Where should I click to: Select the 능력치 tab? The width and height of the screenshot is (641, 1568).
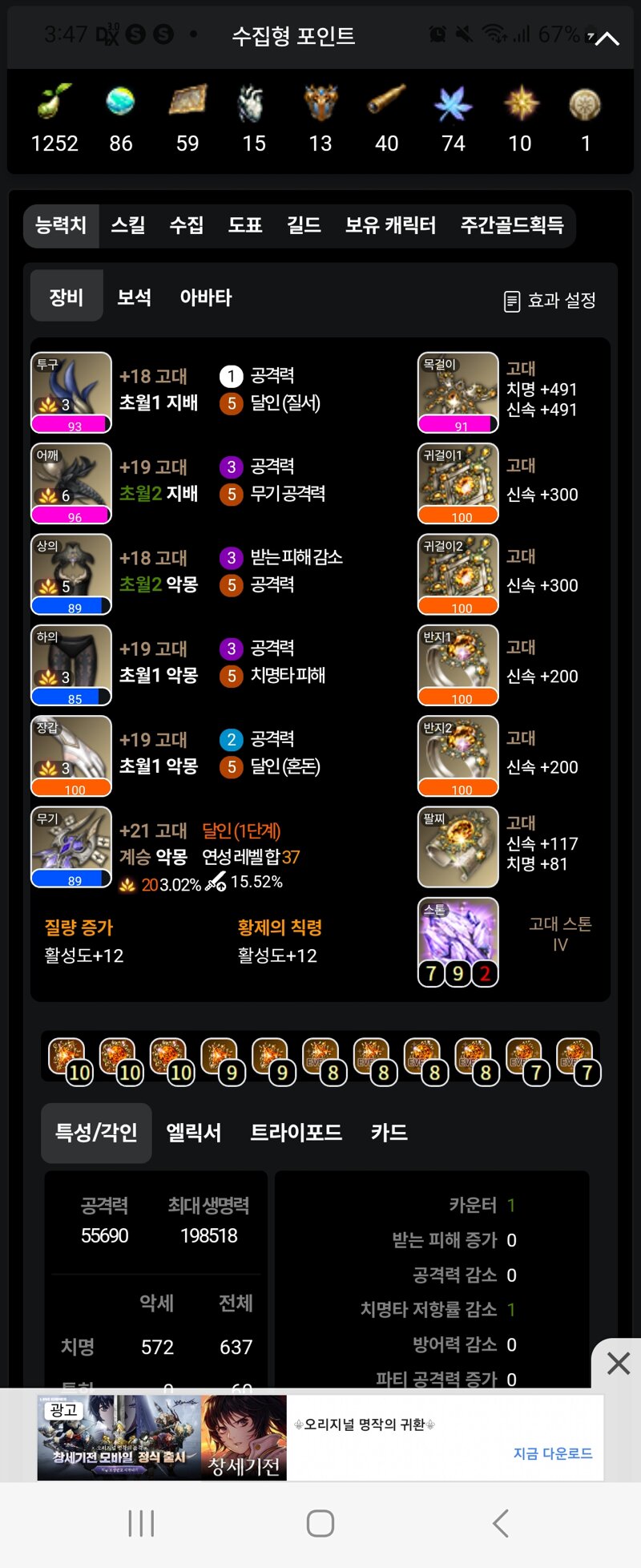(x=61, y=225)
